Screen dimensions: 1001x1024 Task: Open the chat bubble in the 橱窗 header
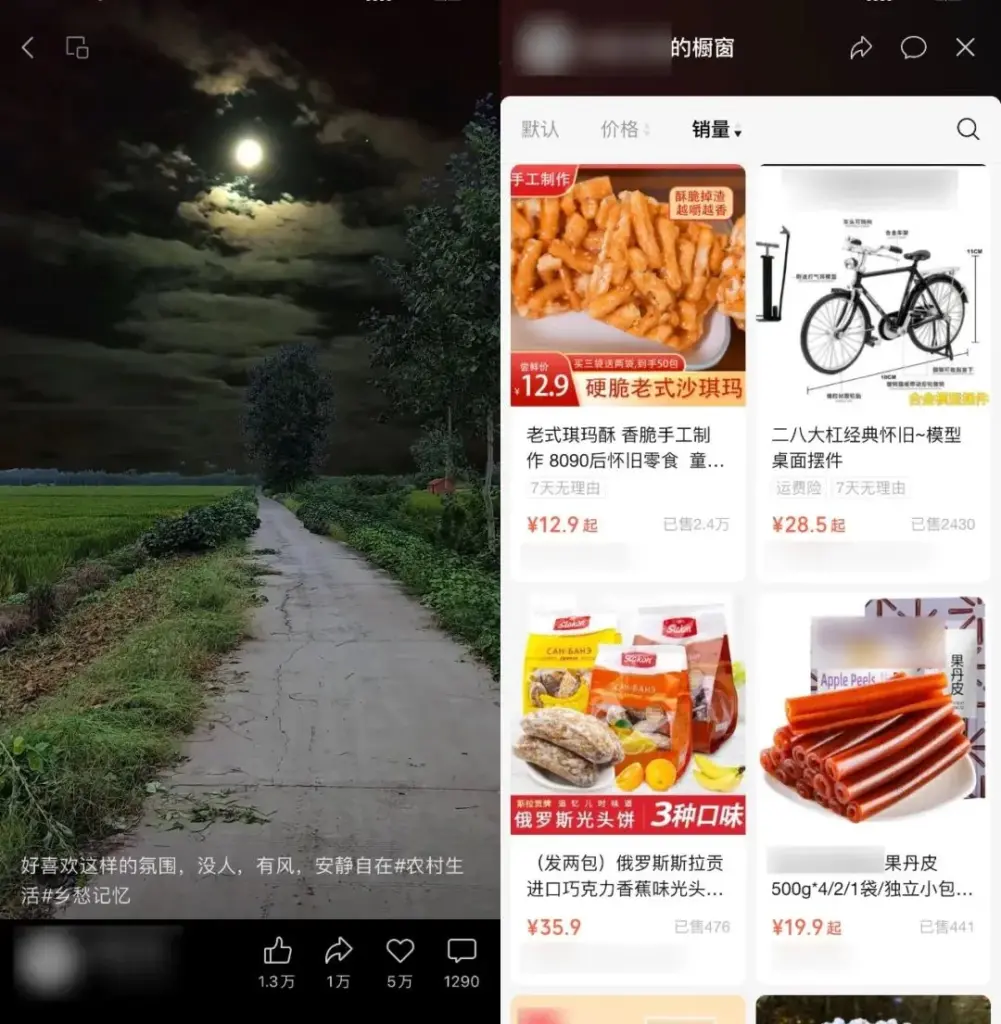(x=913, y=48)
